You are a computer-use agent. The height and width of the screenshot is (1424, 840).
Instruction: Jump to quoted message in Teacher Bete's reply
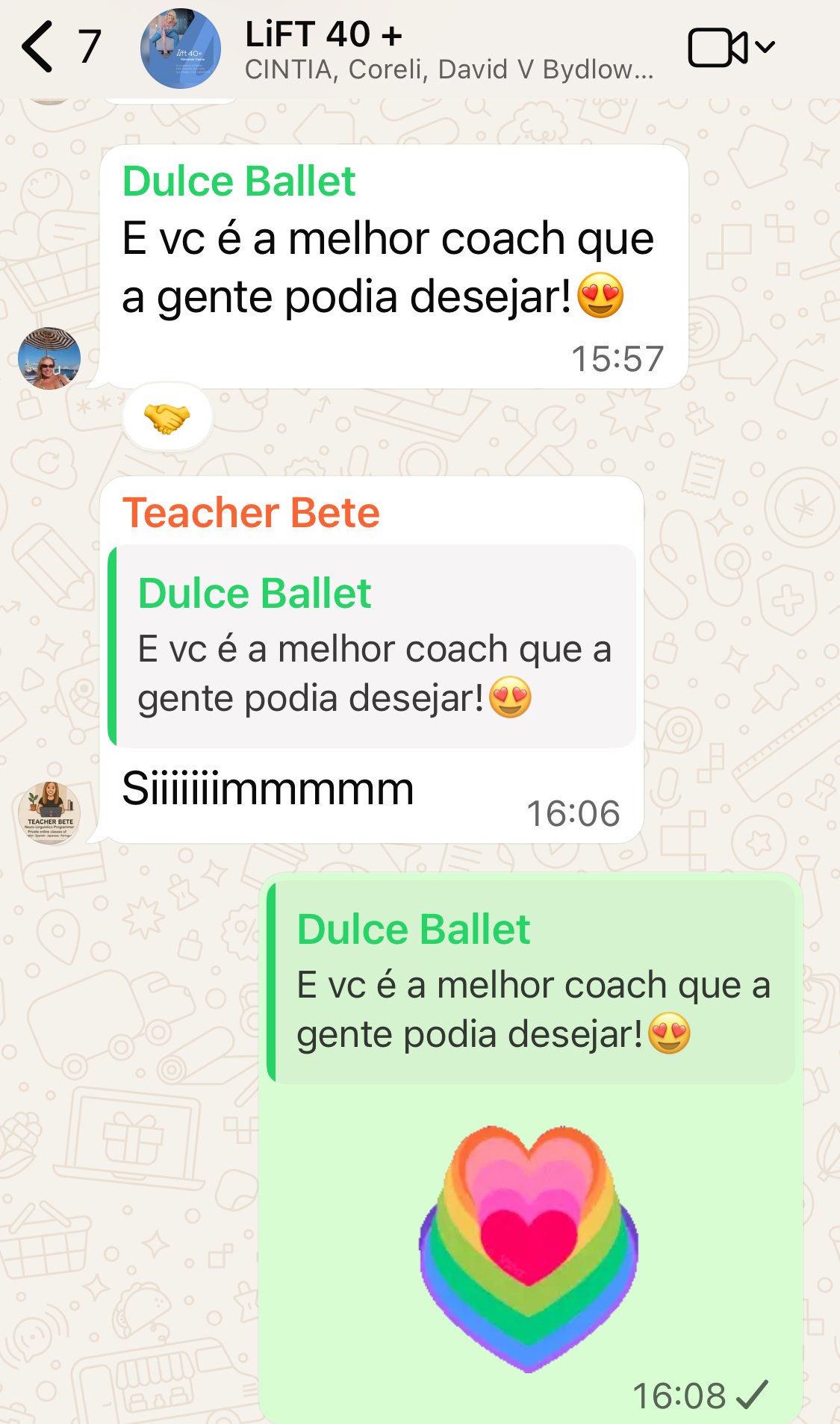(x=373, y=647)
